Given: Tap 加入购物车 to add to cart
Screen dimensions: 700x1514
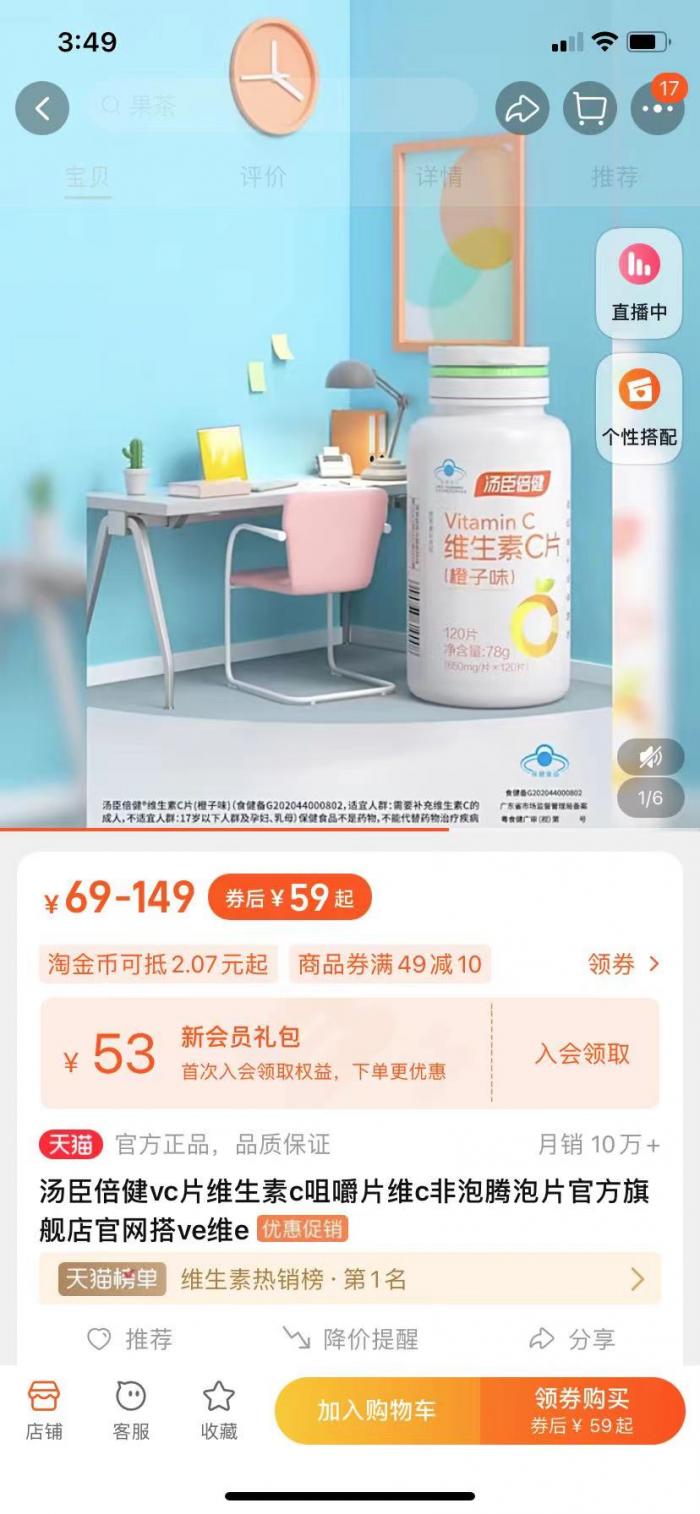Looking at the screenshot, I should click(377, 1410).
